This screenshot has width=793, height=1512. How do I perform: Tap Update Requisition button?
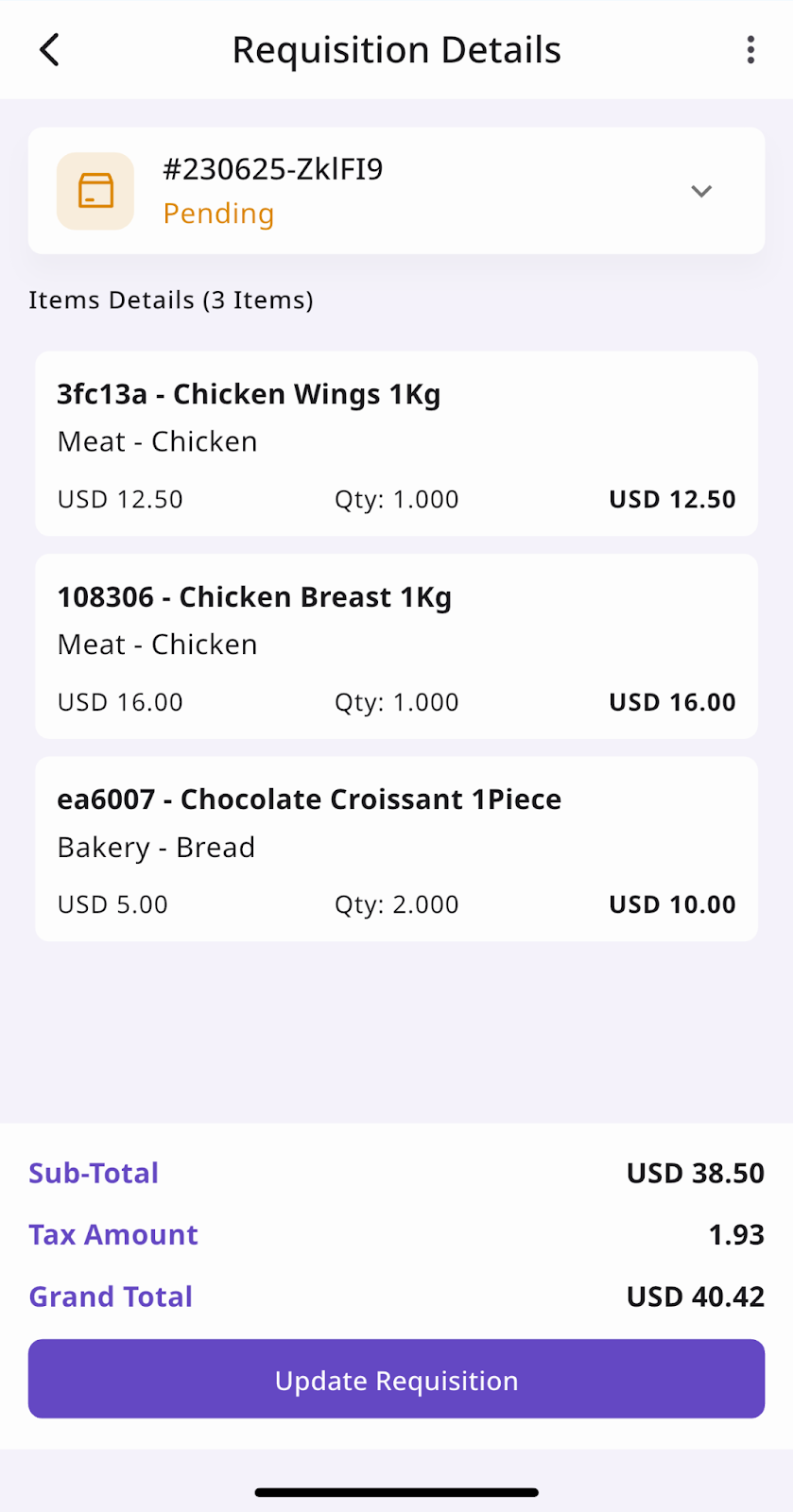[396, 1379]
